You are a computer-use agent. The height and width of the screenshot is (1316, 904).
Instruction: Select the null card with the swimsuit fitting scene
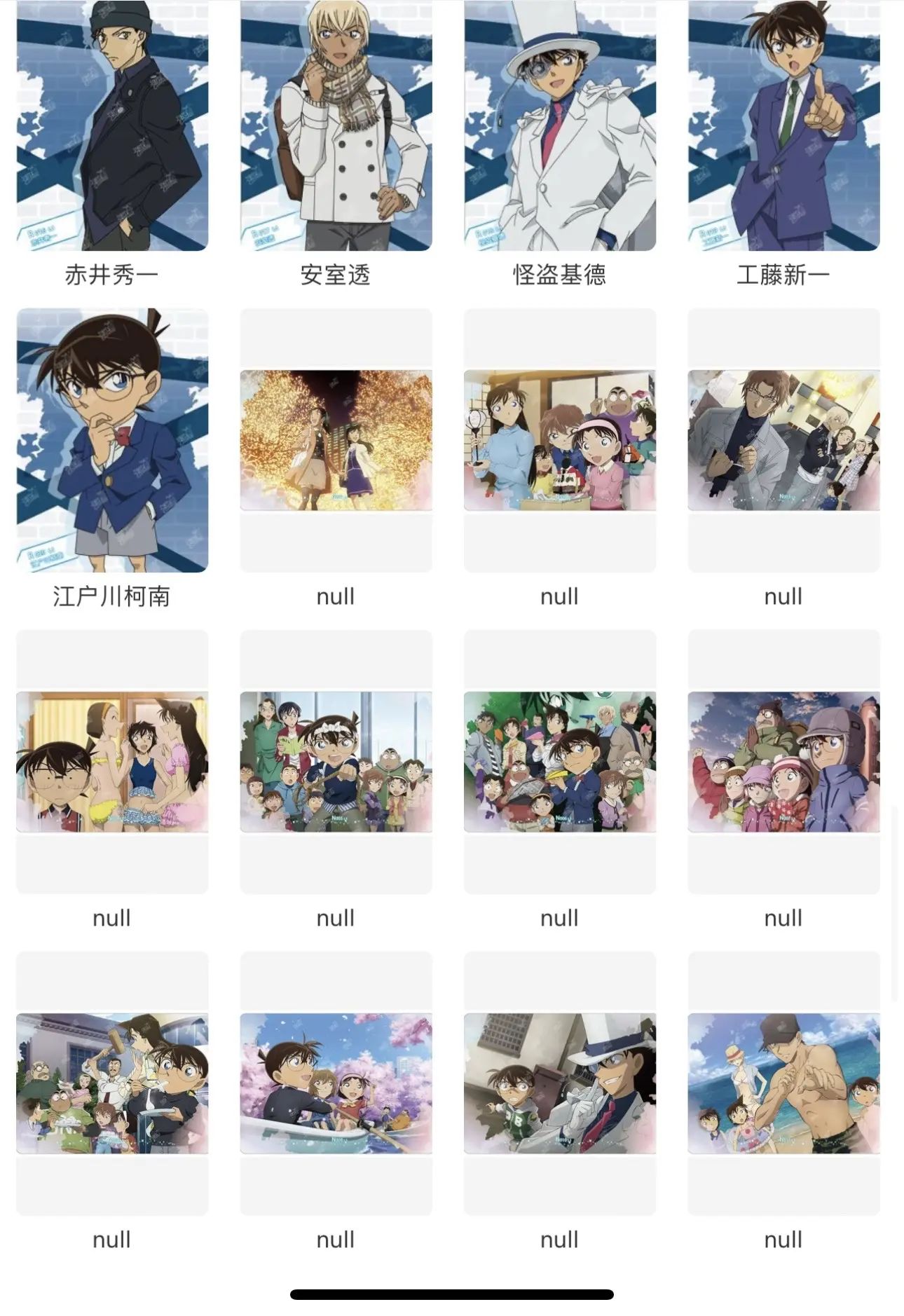(x=112, y=762)
